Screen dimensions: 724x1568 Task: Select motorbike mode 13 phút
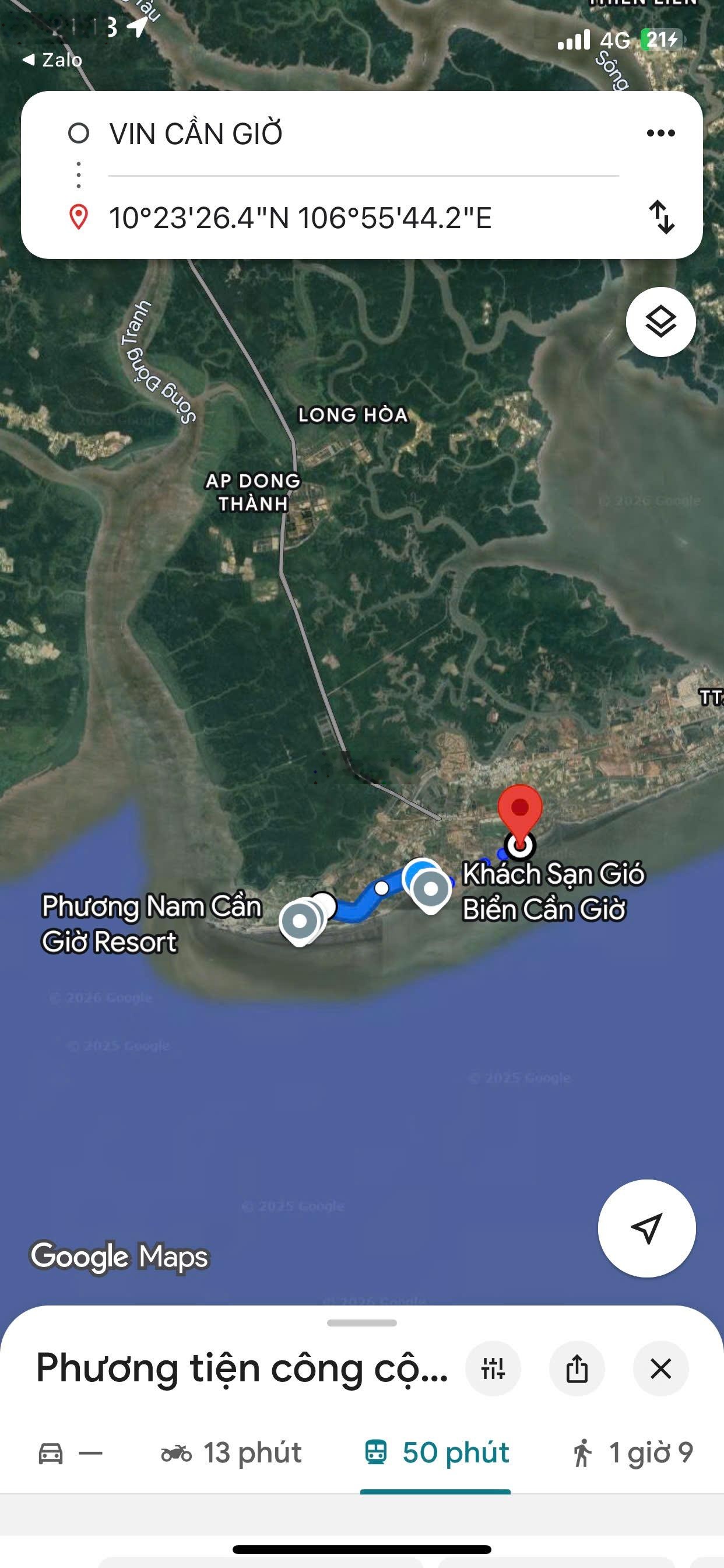coord(231,1454)
